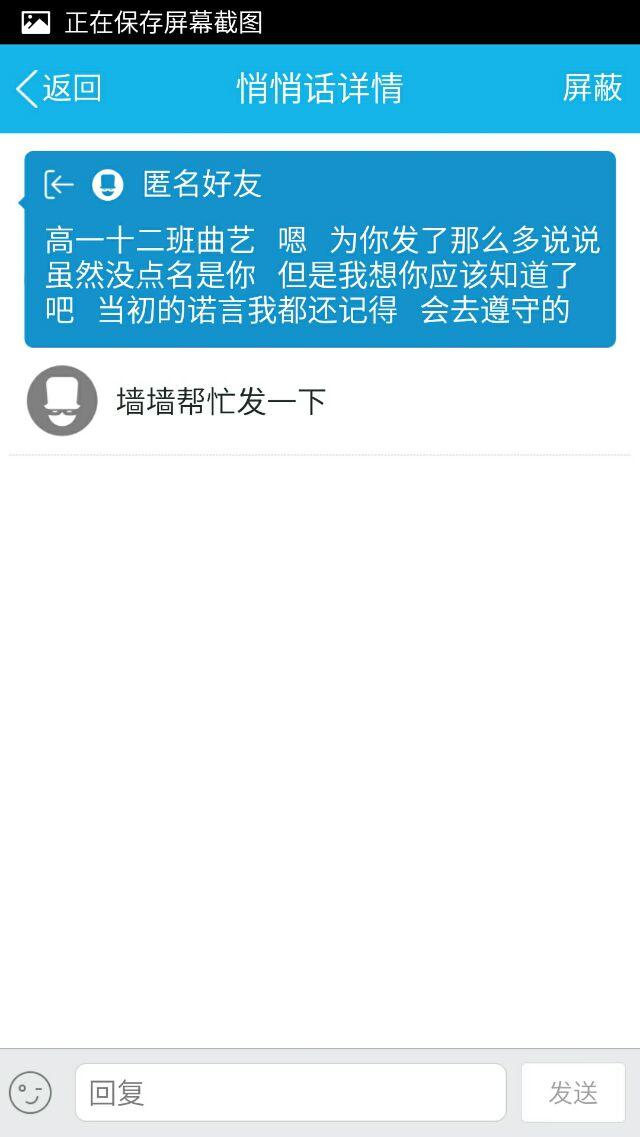This screenshot has height=1137, width=640.
Task: Tap 屏蔽 to block this whisper
Action: point(592,89)
